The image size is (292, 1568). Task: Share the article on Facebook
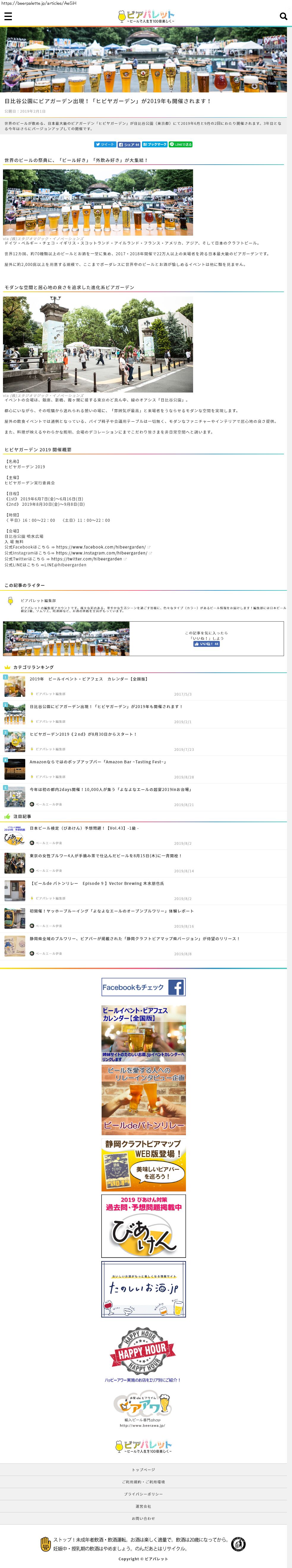(x=129, y=144)
